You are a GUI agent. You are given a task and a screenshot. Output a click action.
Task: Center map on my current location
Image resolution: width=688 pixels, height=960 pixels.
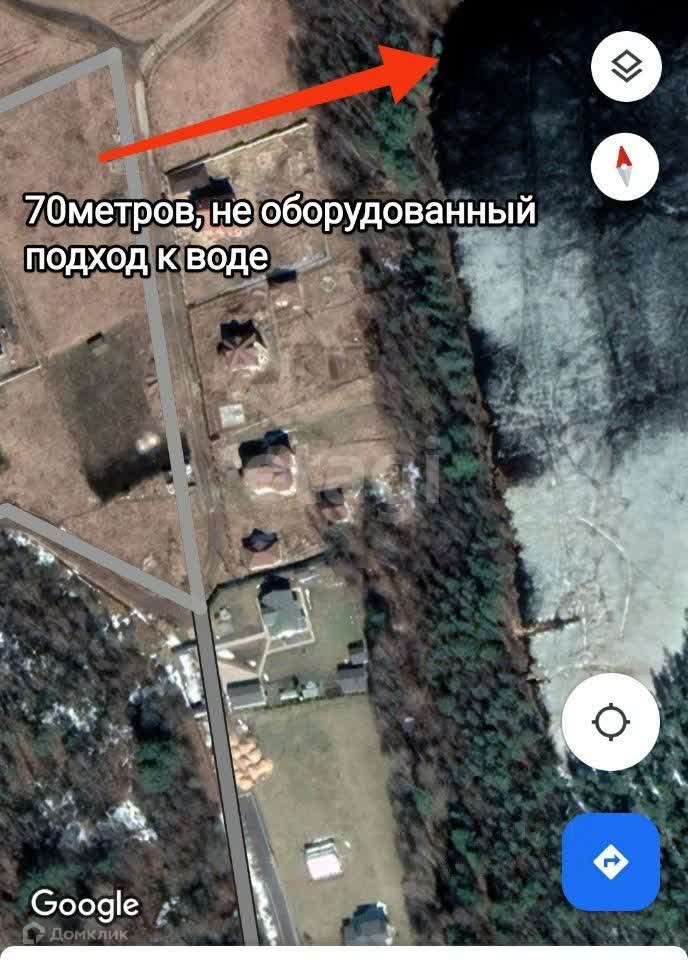pyautogui.click(x=611, y=722)
